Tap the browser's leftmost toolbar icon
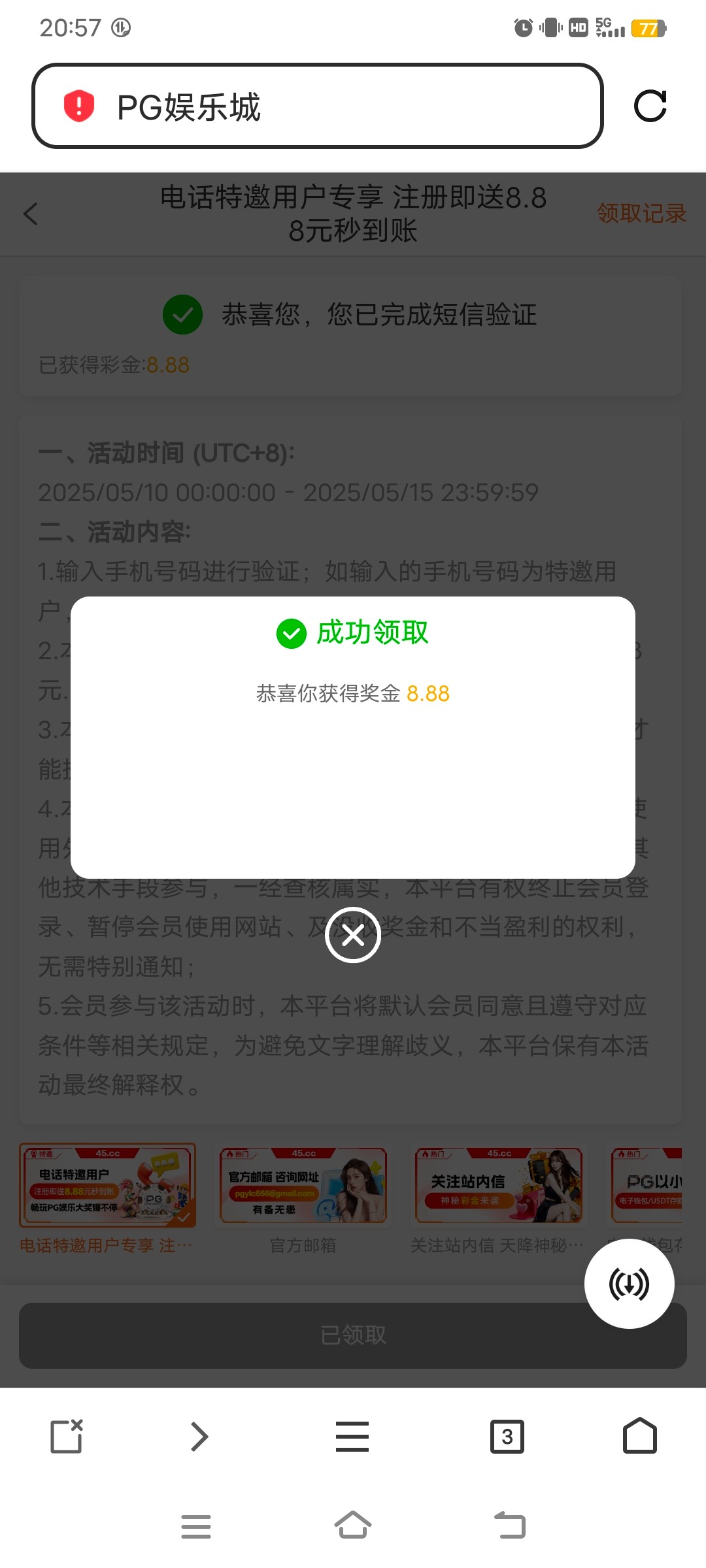706x1568 pixels. [x=67, y=1437]
